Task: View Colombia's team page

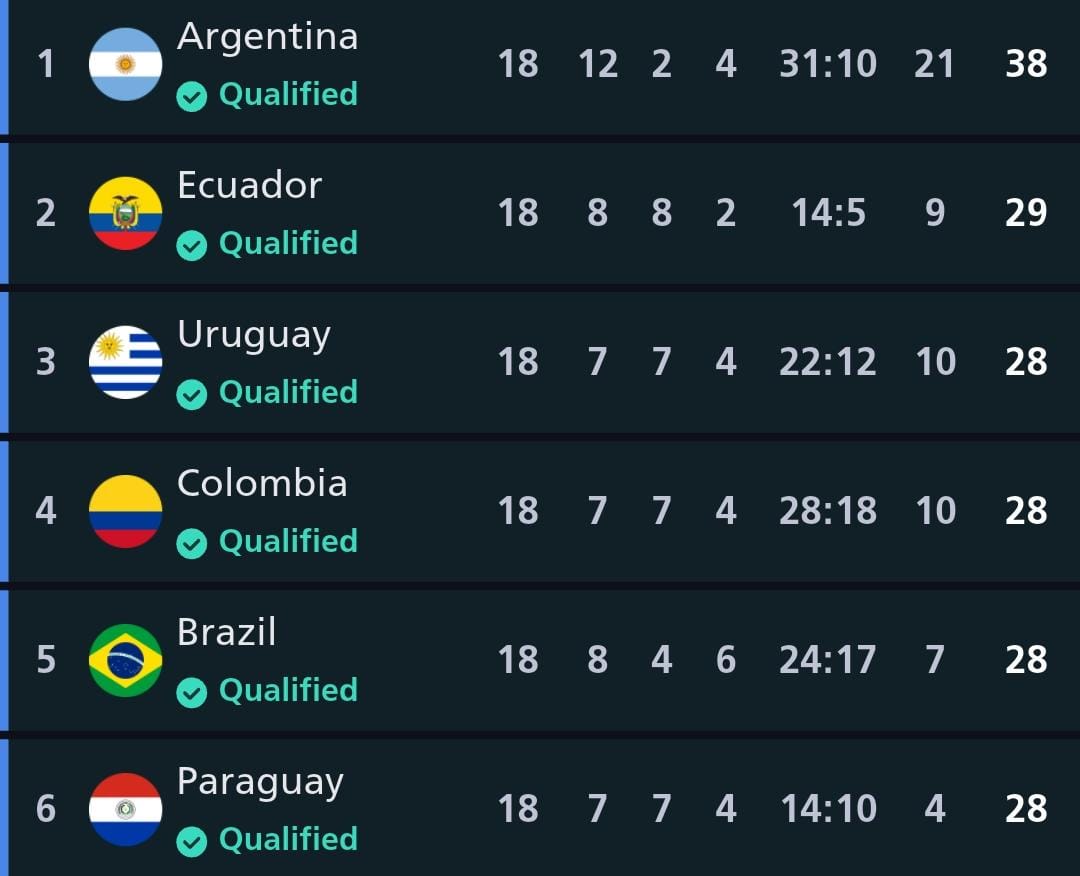Action: coord(262,485)
